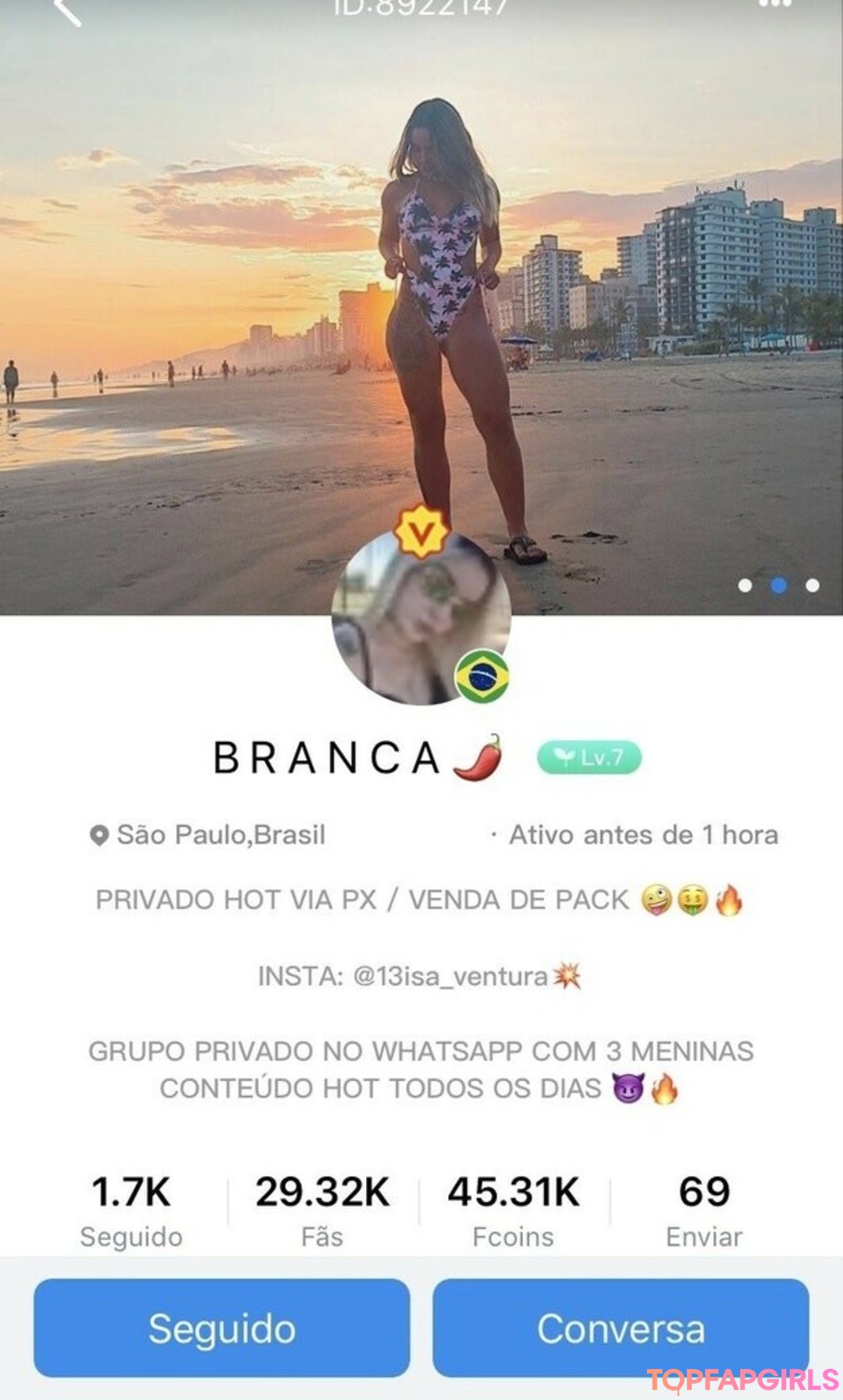Tap the Lv.7 level badge
Viewport: 843px width, 1400px height.
click(x=589, y=758)
